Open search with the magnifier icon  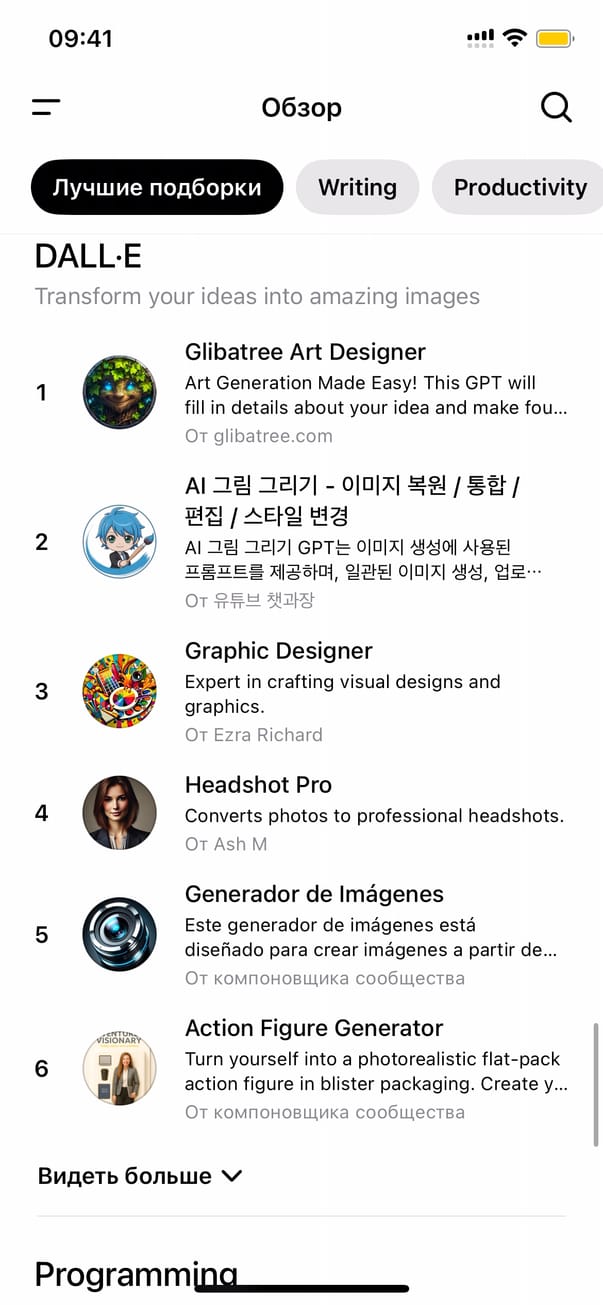(556, 107)
